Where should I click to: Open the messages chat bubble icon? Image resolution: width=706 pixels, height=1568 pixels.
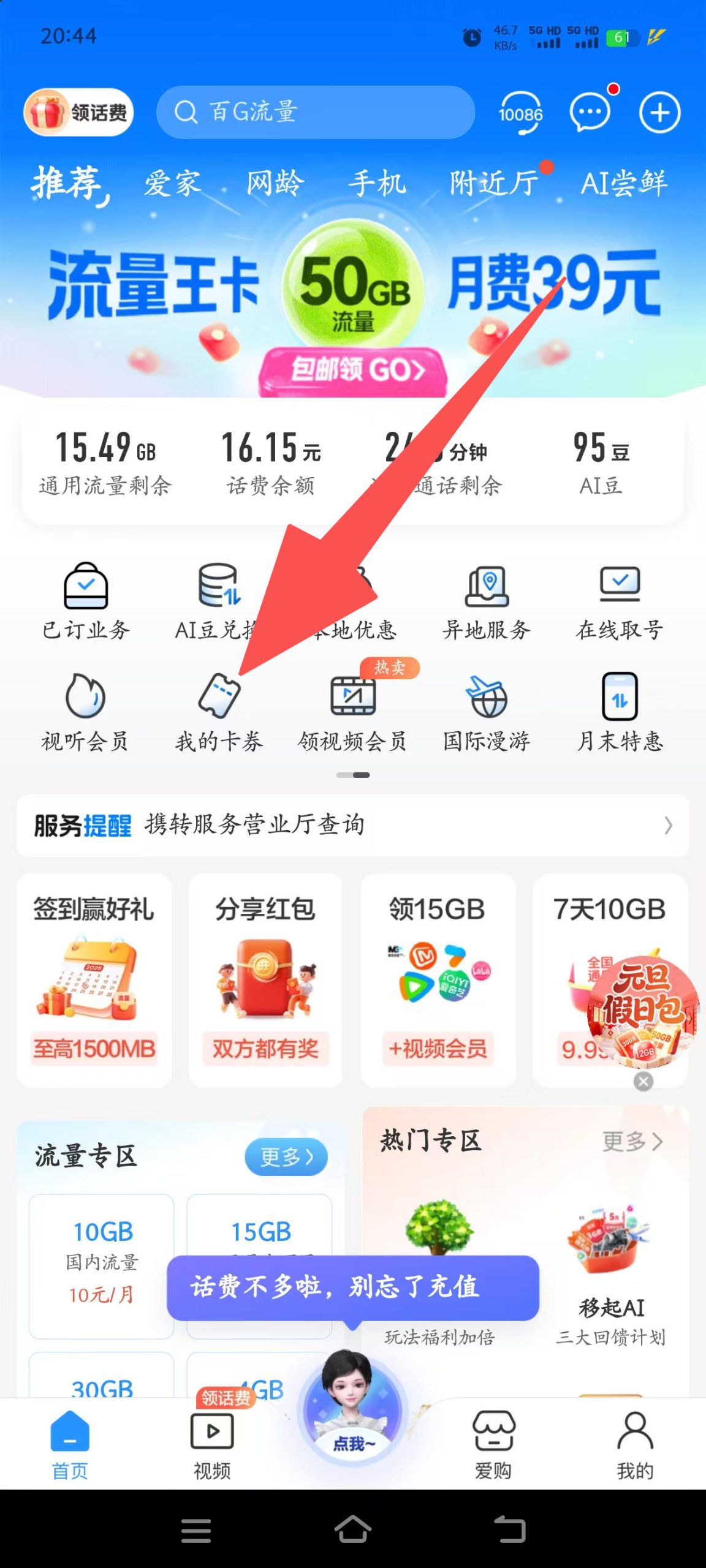pos(590,113)
